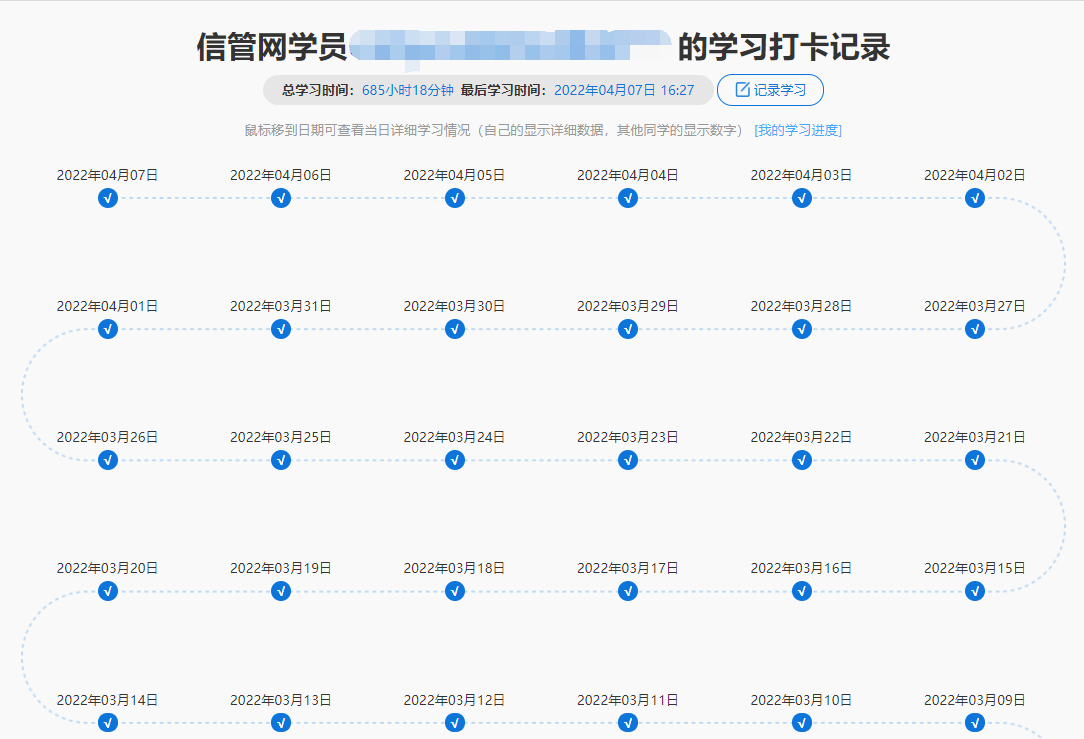Select the 2022年03月26日 check-in marker
Viewport: 1084px width, 739px height.
[108, 460]
